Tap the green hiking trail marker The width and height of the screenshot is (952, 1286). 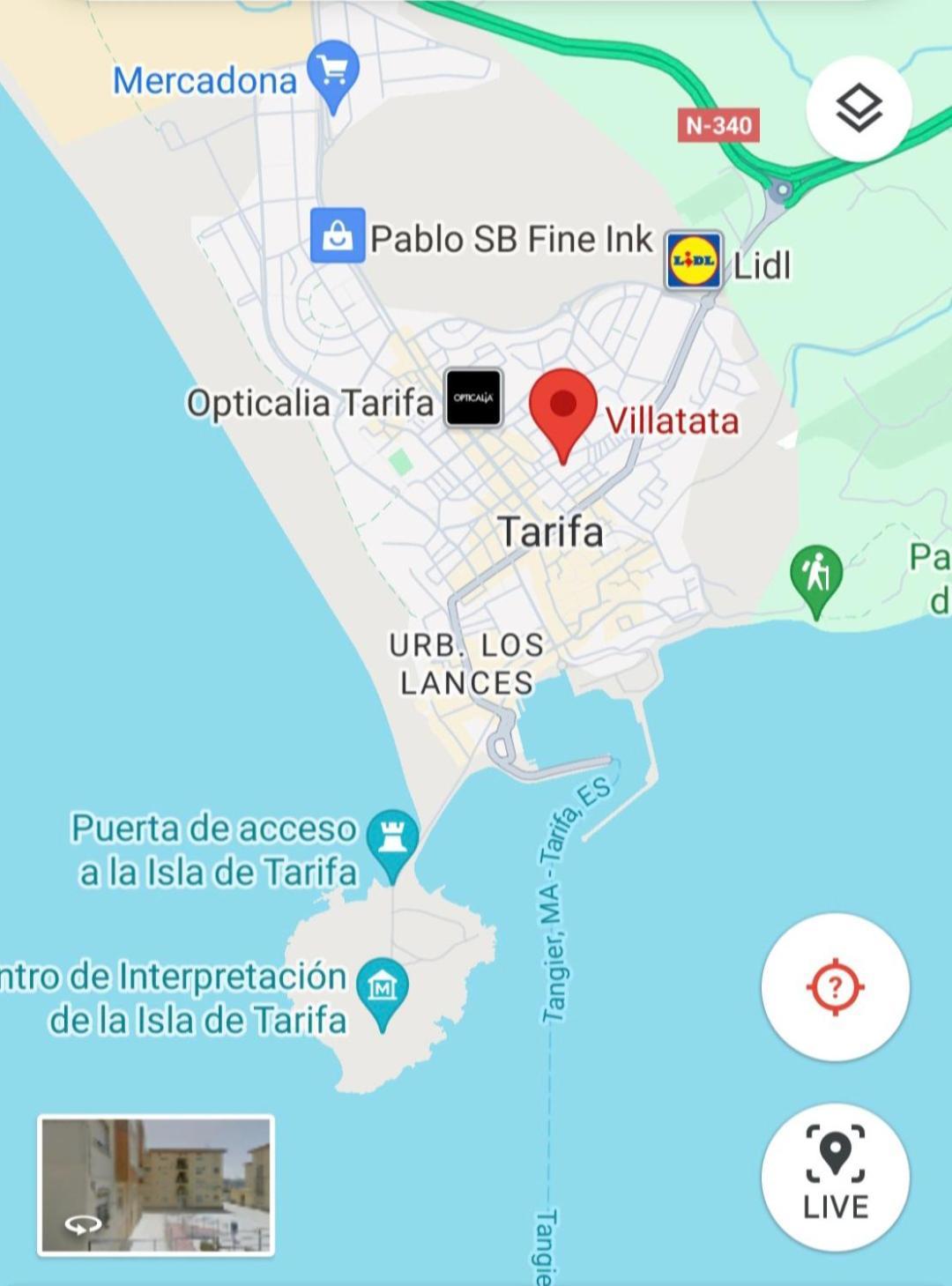click(815, 574)
